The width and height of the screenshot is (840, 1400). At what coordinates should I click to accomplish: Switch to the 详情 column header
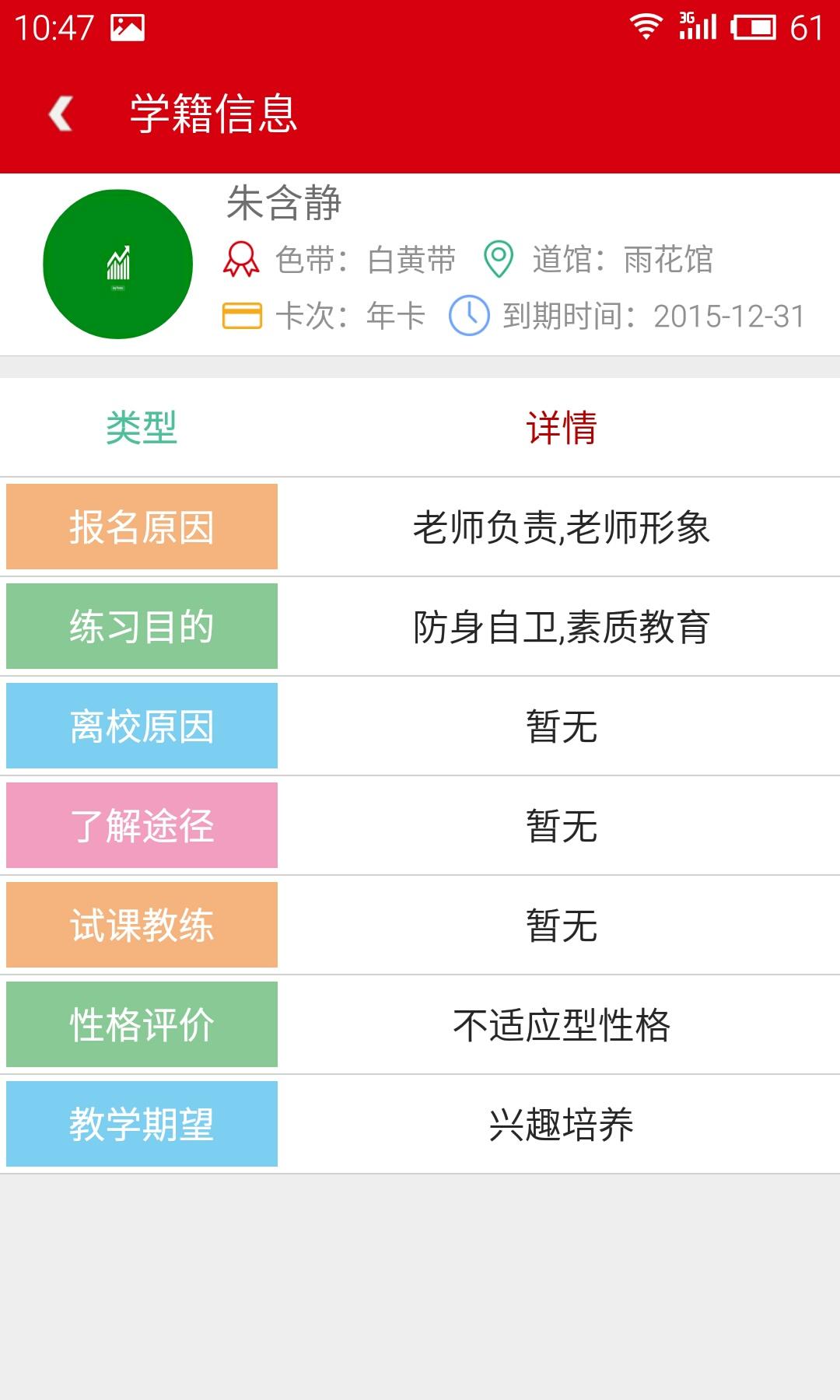pyautogui.click(x=560, y=427)
